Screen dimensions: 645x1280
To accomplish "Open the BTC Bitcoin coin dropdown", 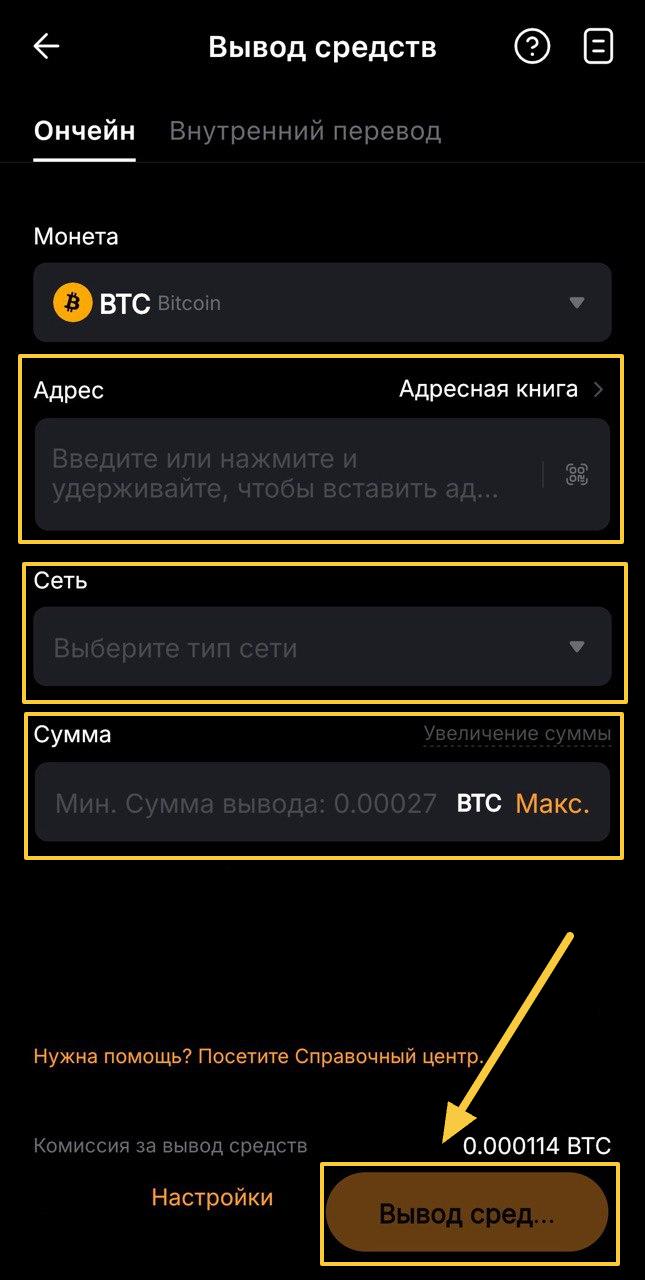I will (x=322, y=302).
